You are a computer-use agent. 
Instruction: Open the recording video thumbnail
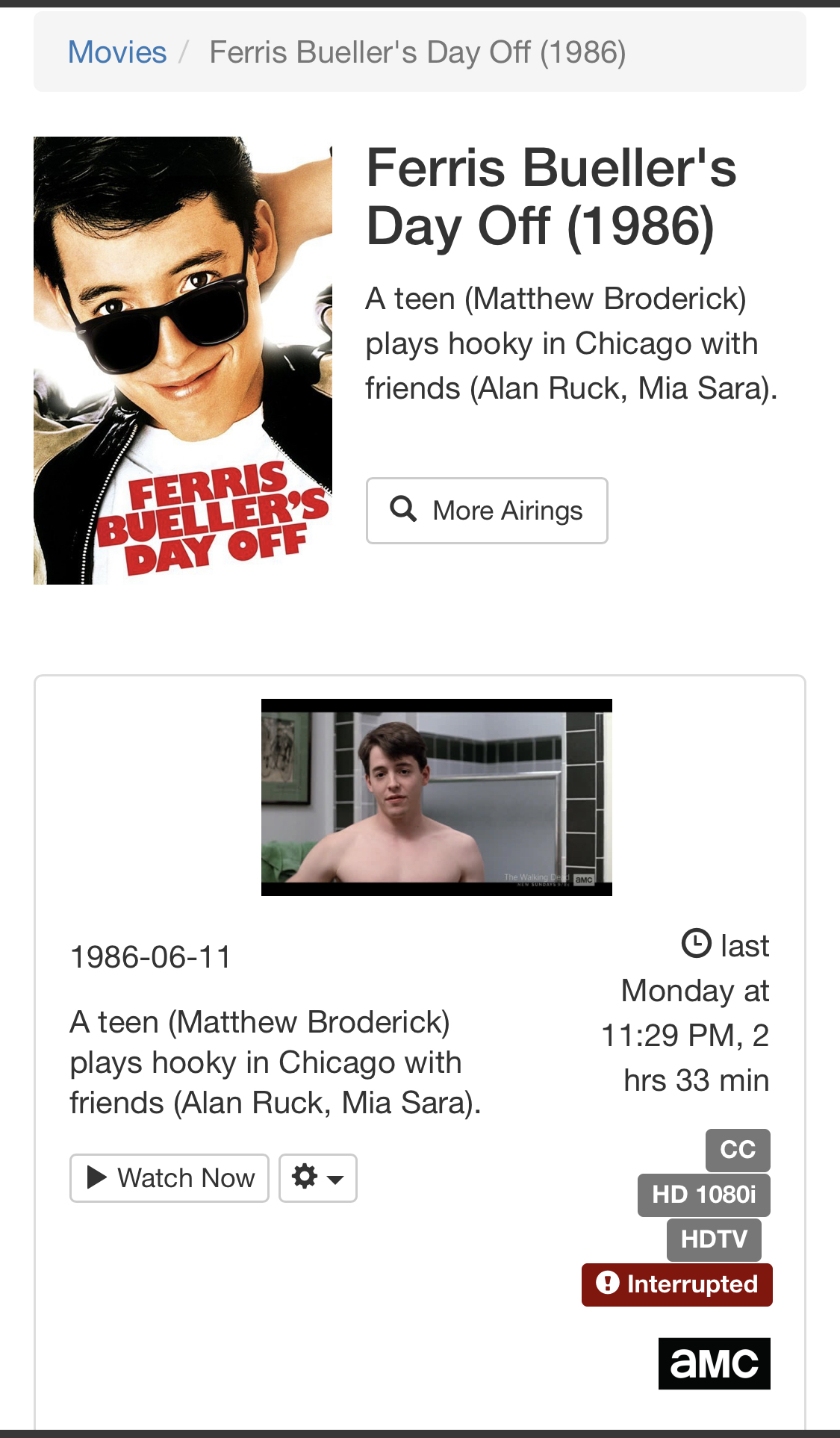(x=436, y=797)
